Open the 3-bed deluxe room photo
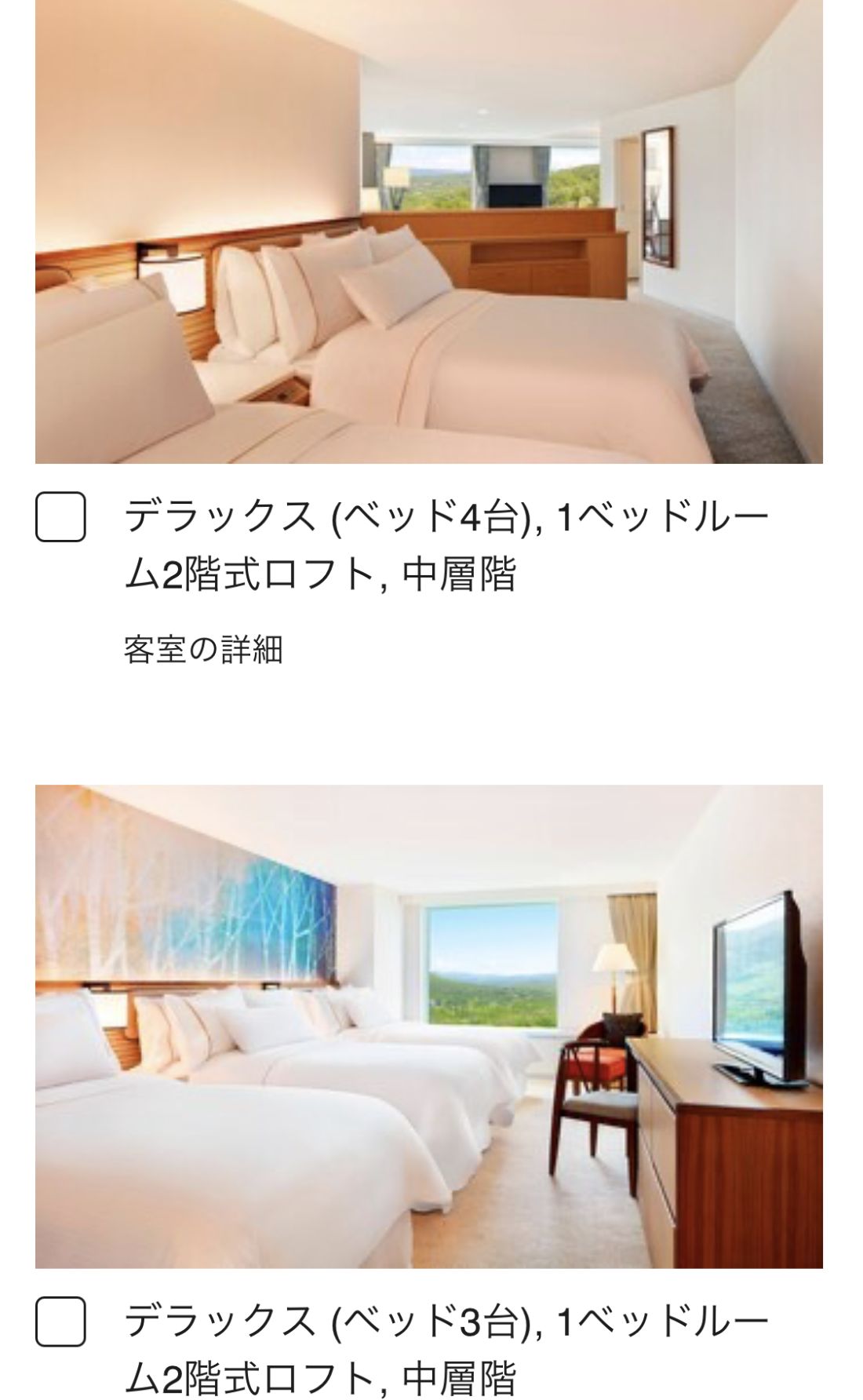 coord(429,1026)
